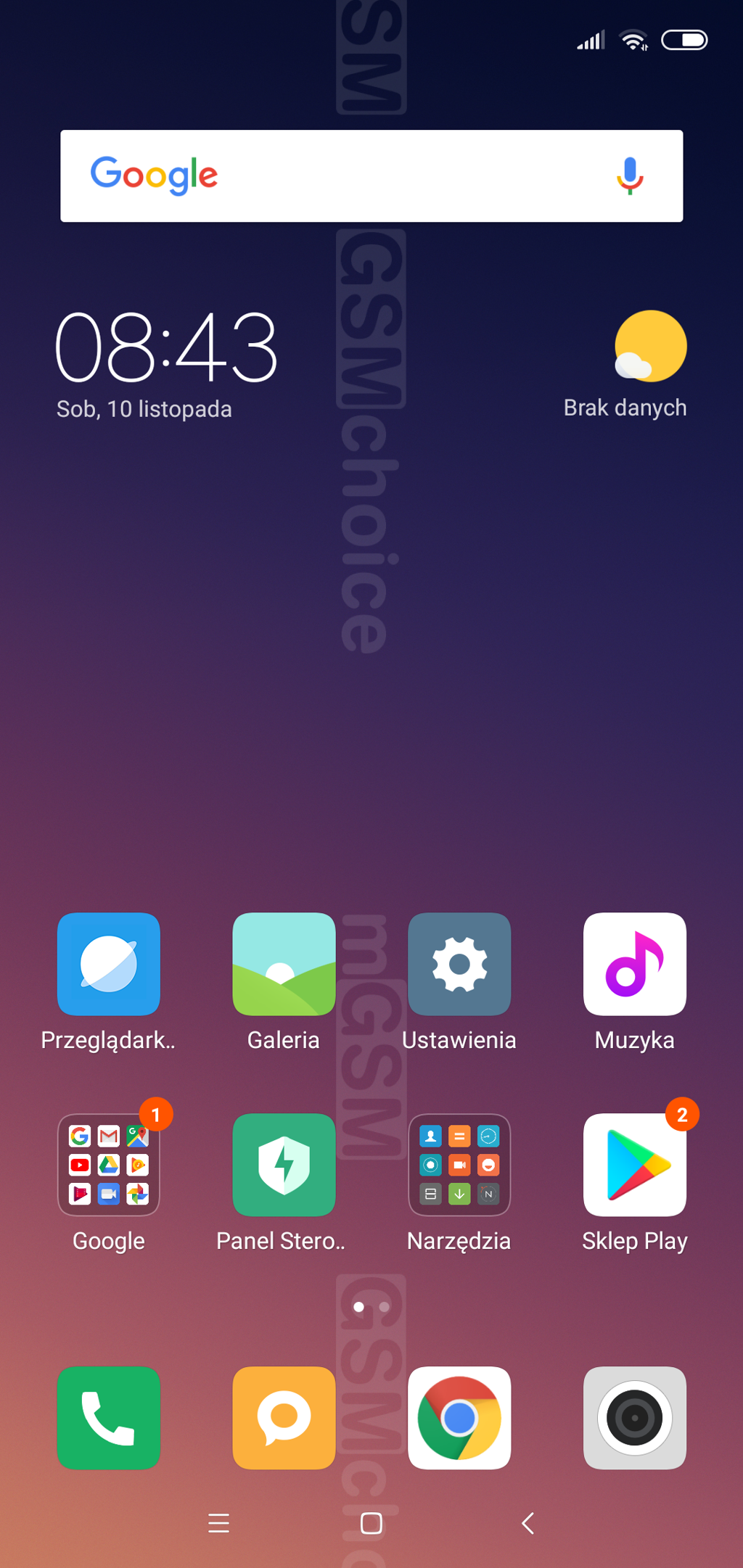Open the Google search box
This screenshot has width=743, height=1568.
(x=371, y=176)
